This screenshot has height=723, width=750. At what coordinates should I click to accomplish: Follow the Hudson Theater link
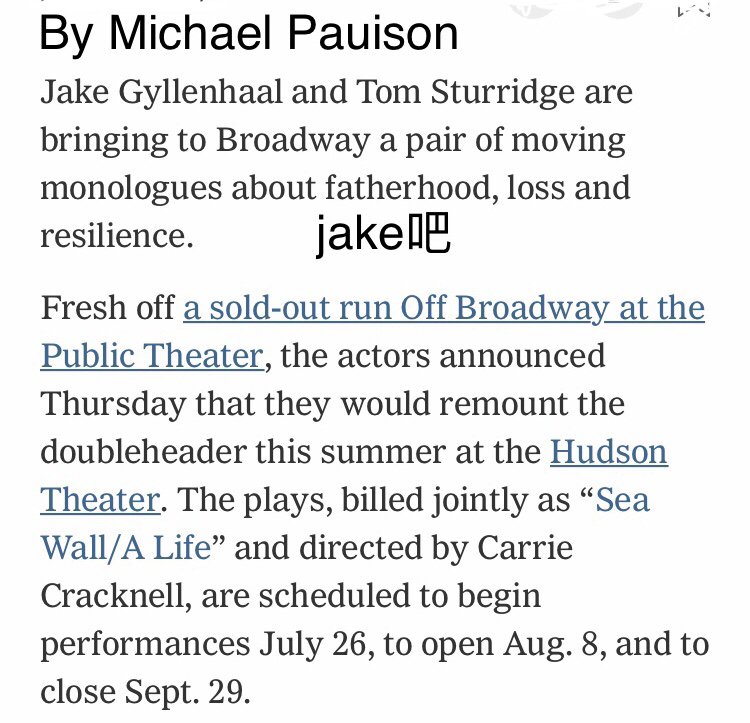[608, 452]
